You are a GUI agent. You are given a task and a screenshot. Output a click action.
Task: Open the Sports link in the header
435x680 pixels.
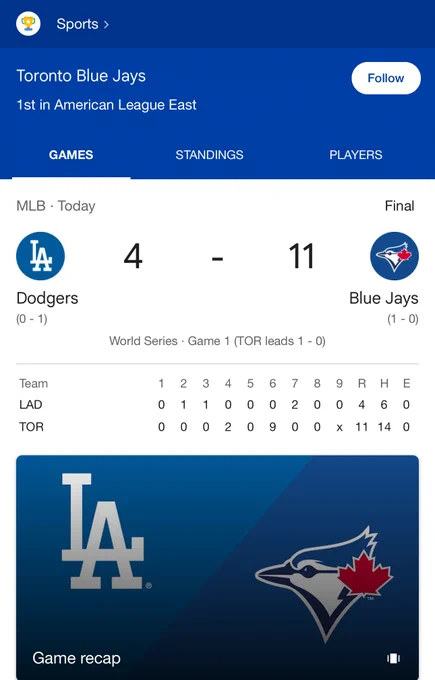click(82, 24)
